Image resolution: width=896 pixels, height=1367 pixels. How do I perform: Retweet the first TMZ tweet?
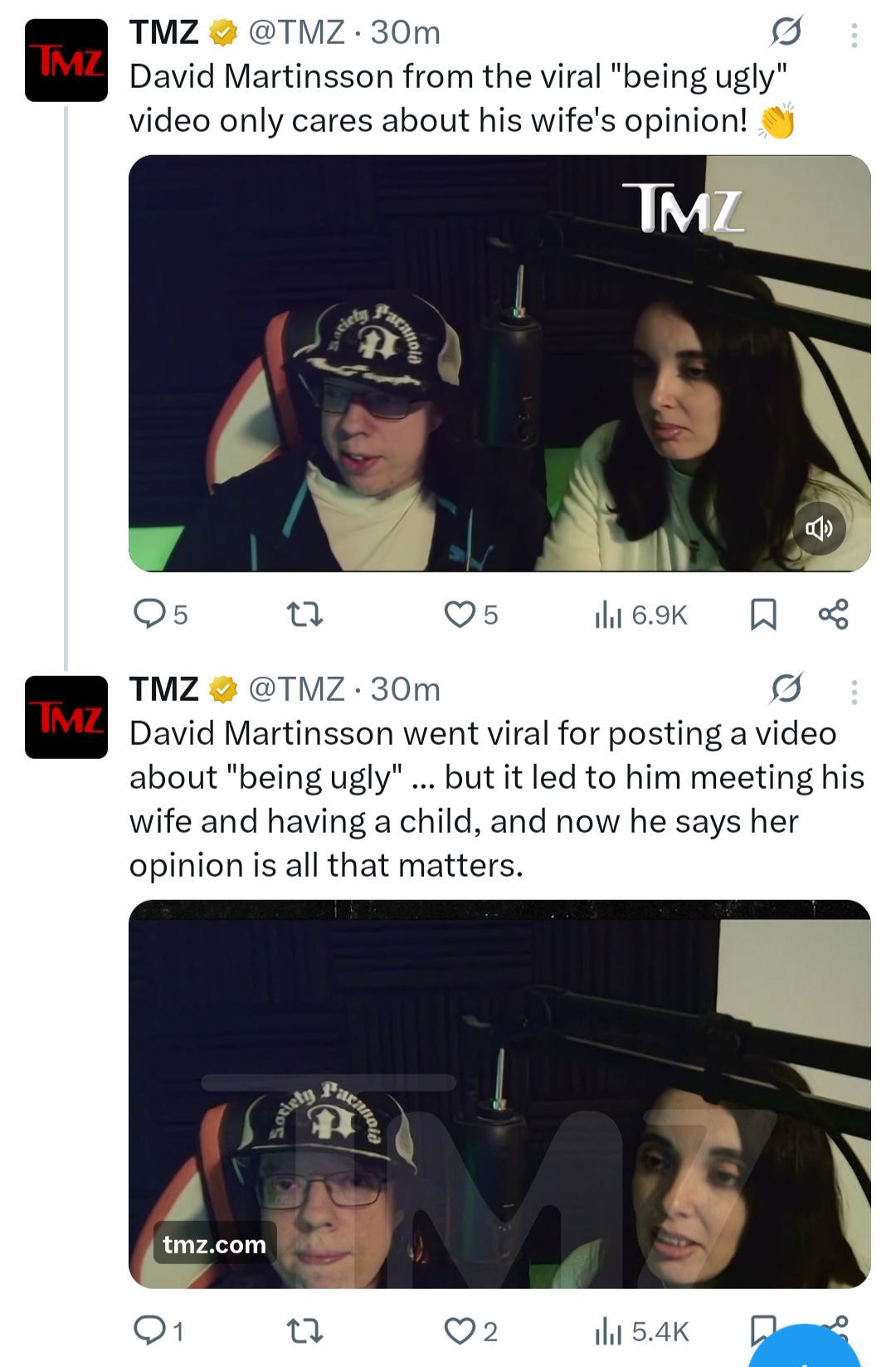pos(304,615)
